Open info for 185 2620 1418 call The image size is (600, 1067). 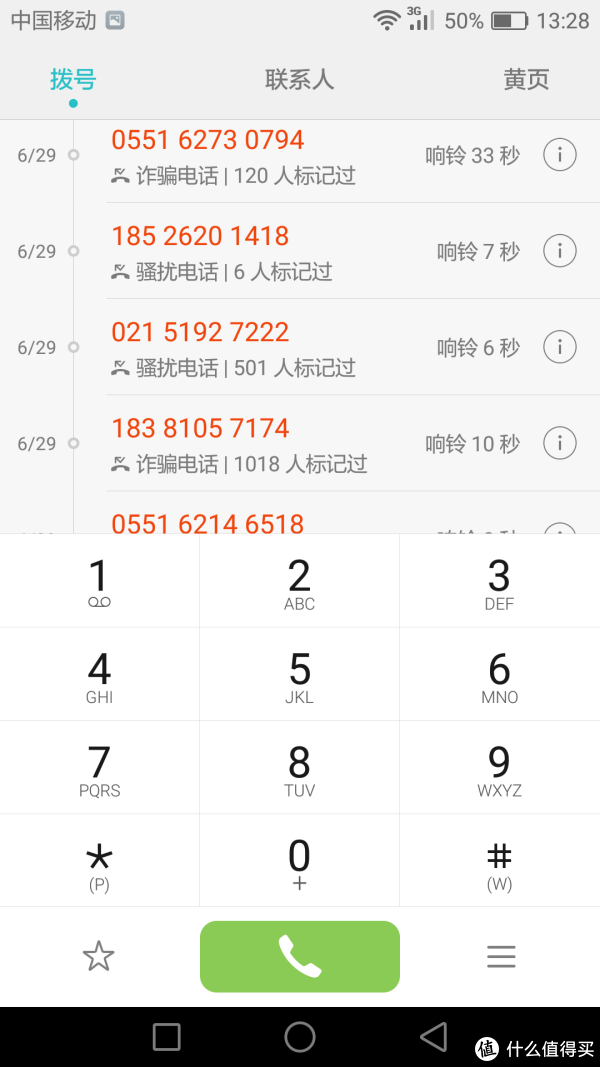pos(559,251)
